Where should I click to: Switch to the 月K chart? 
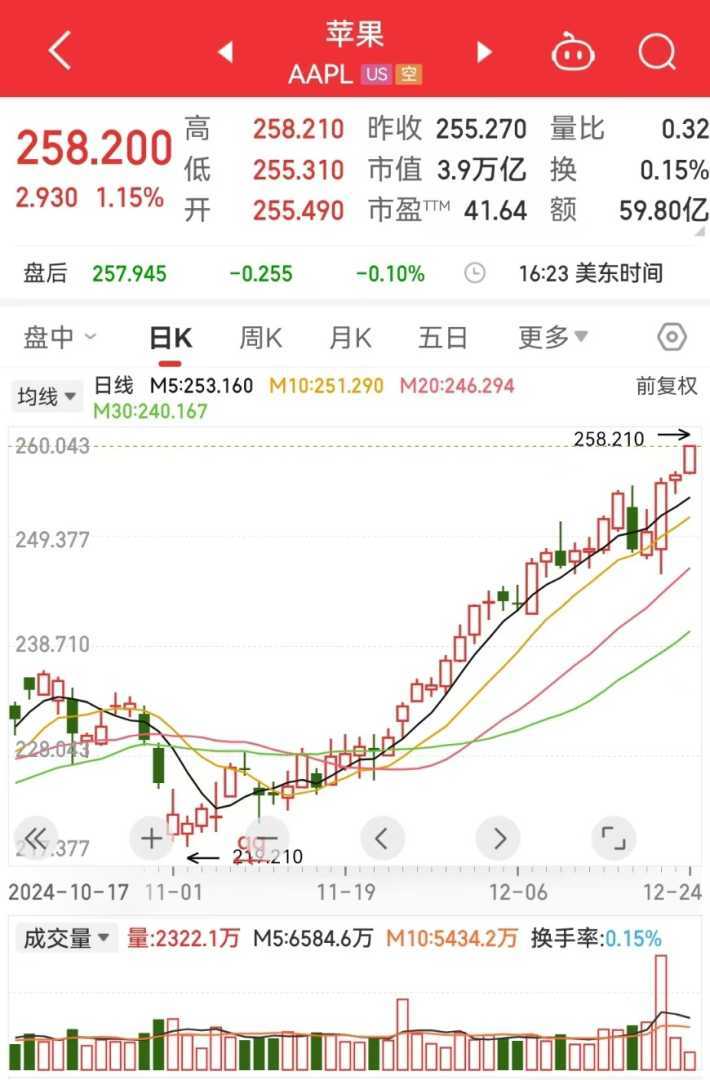[x=350, y=338]
